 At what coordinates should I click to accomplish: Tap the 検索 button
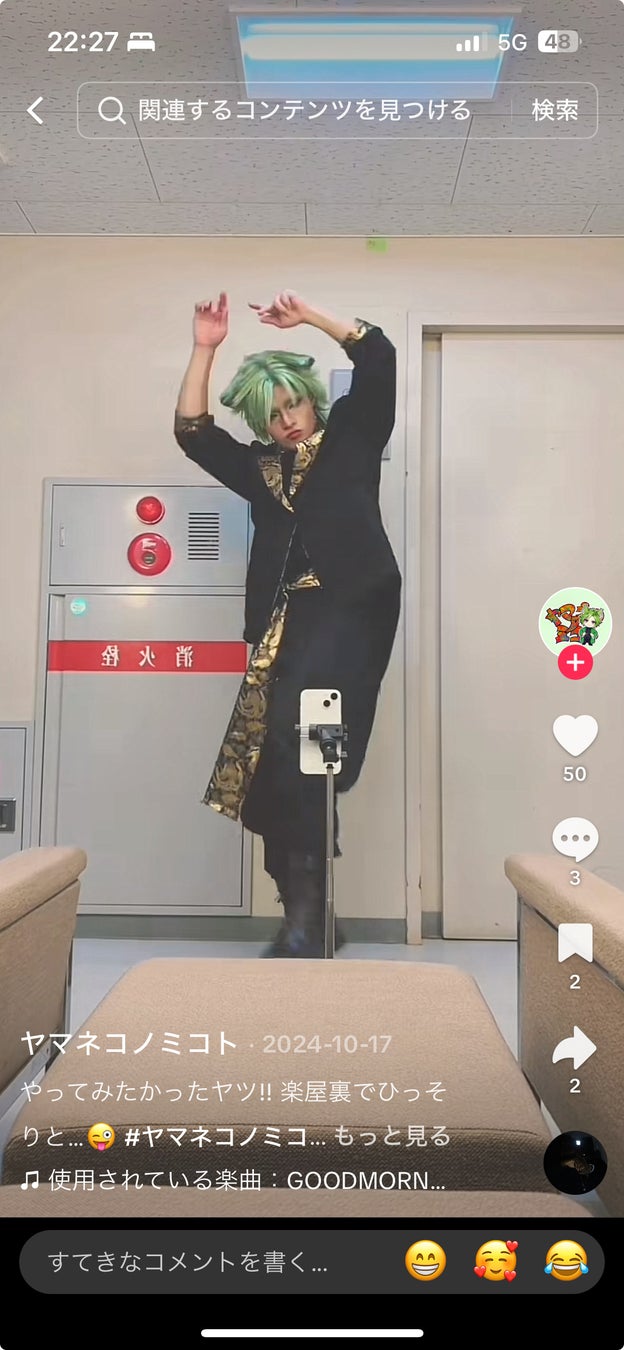[555, 110]
